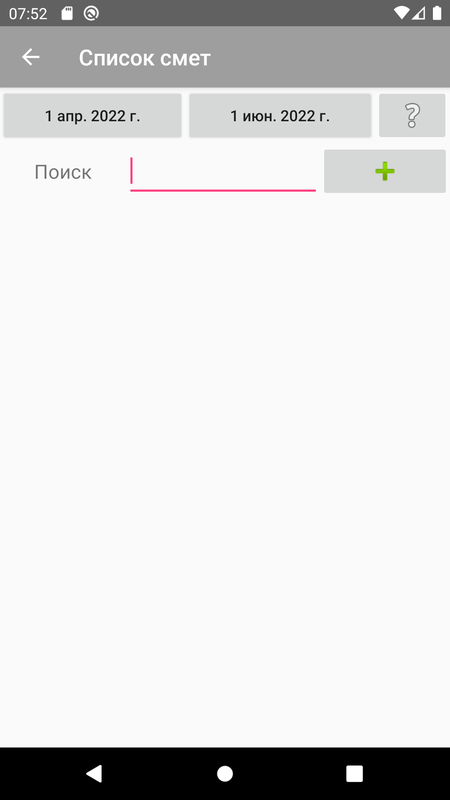The image size is (450, 800).
Task: Add a new estimate with the green plus
Action: pos(385,171)
